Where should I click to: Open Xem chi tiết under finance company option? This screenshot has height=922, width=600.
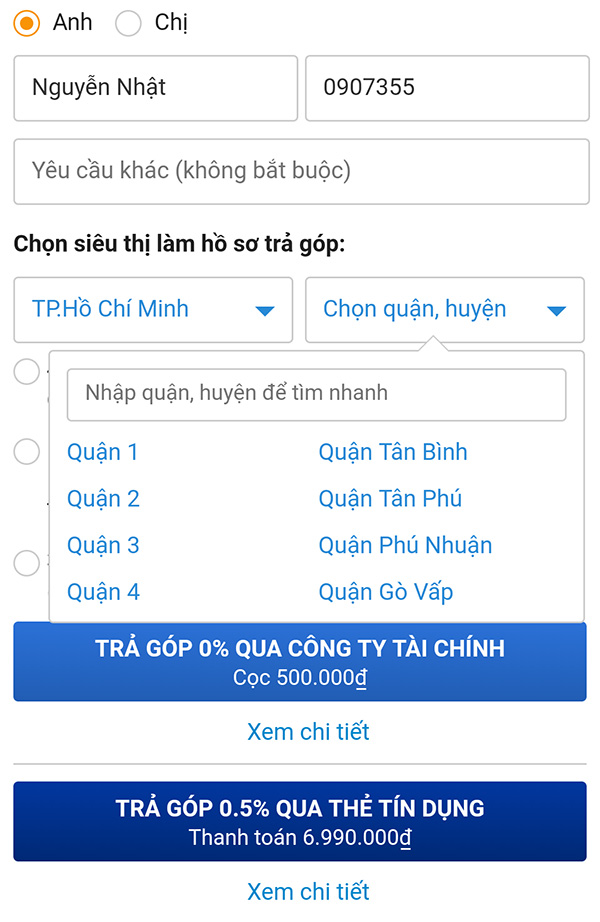click(x=308, y=732)
